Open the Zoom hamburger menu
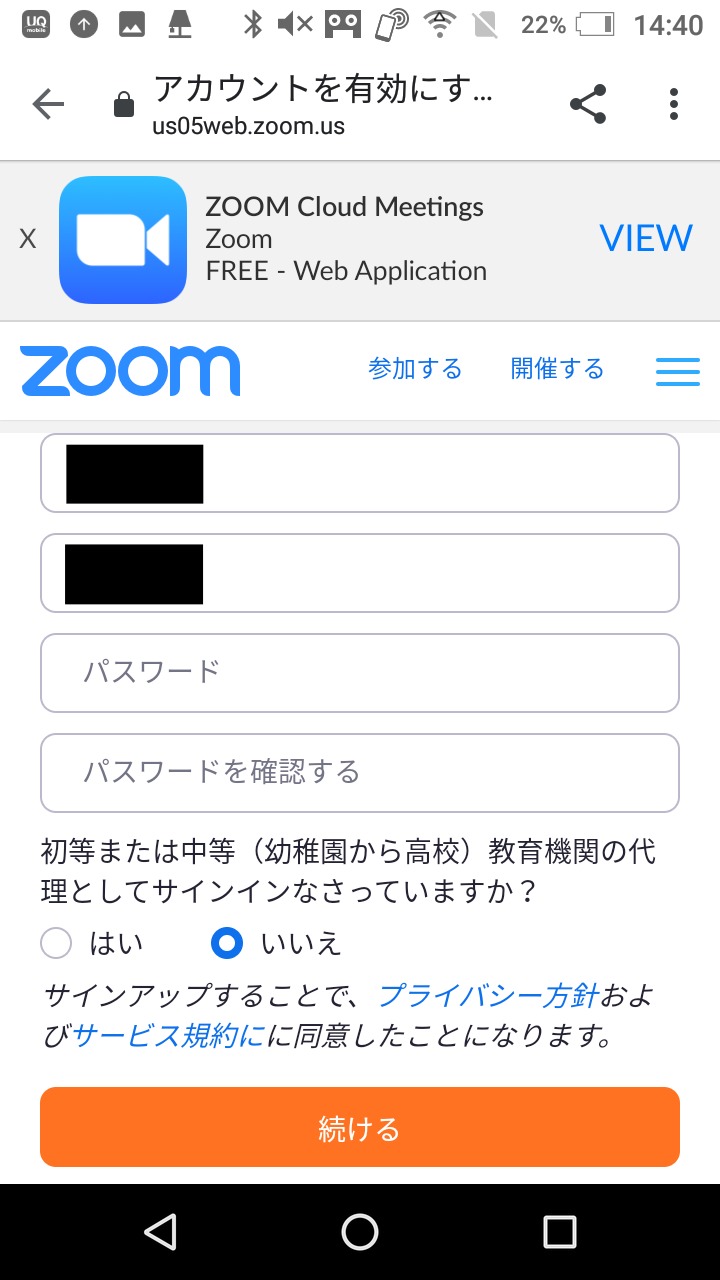This screenshot has width=720, height=1280. point(678,371)
